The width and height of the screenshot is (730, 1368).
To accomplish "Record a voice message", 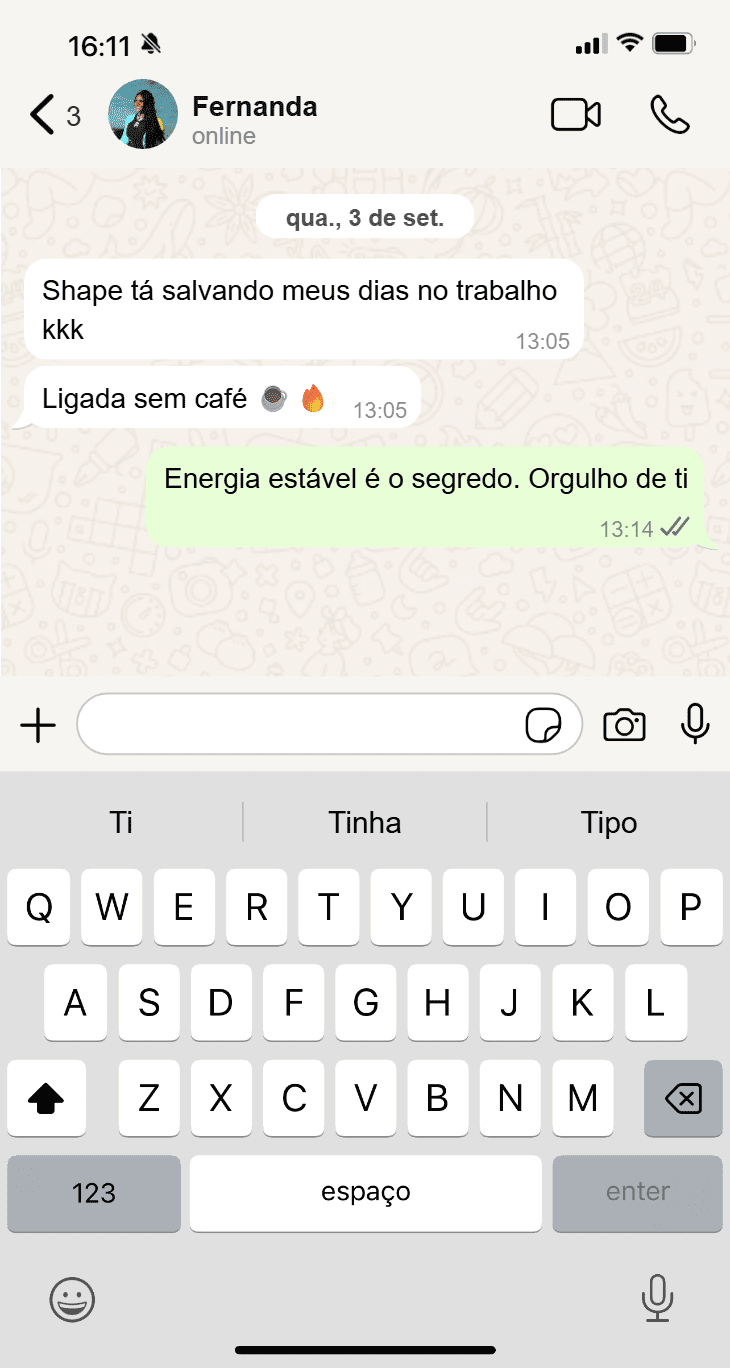I will tap(694, 724).
